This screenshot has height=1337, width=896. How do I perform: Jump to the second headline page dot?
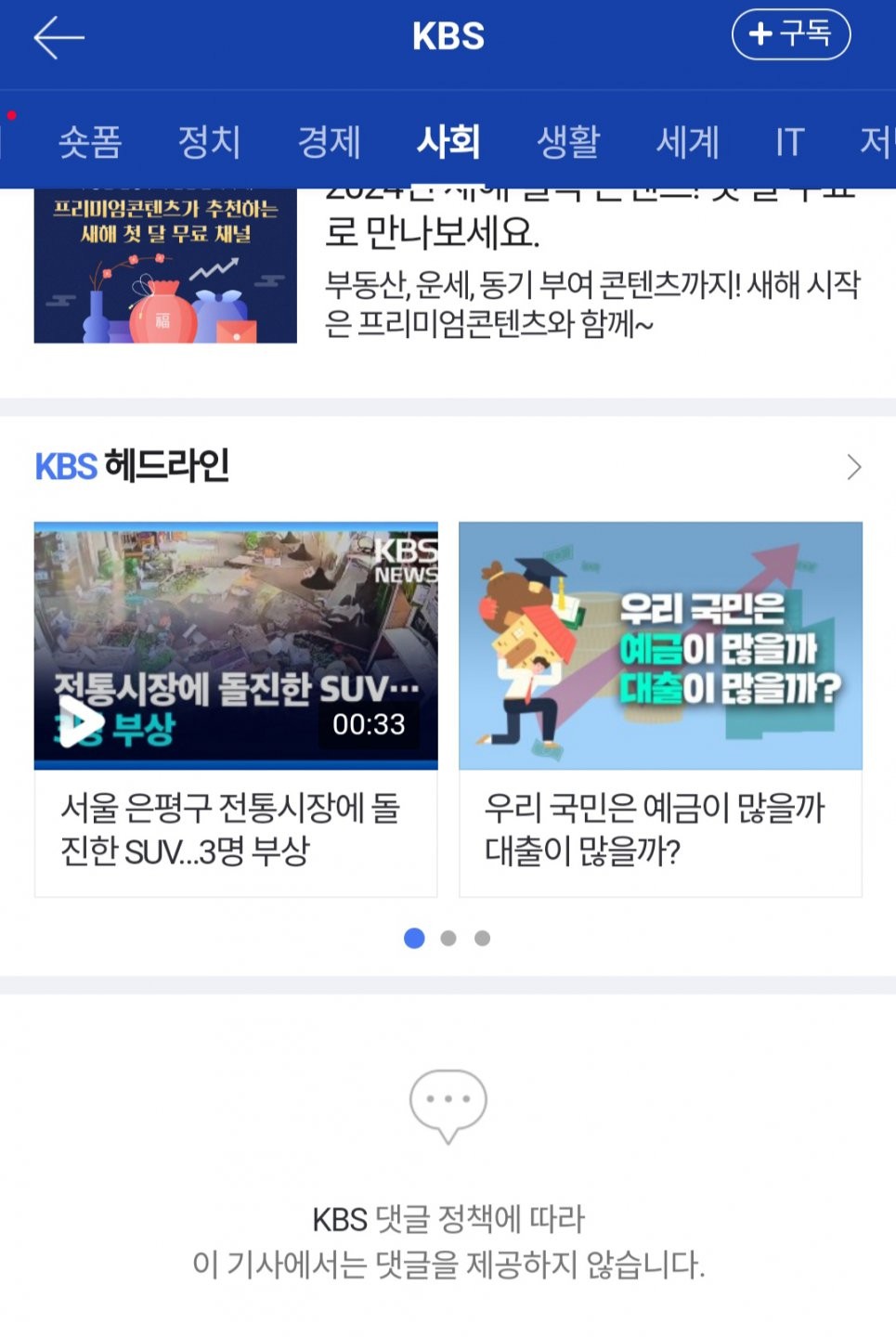click(x=448, y=939)
